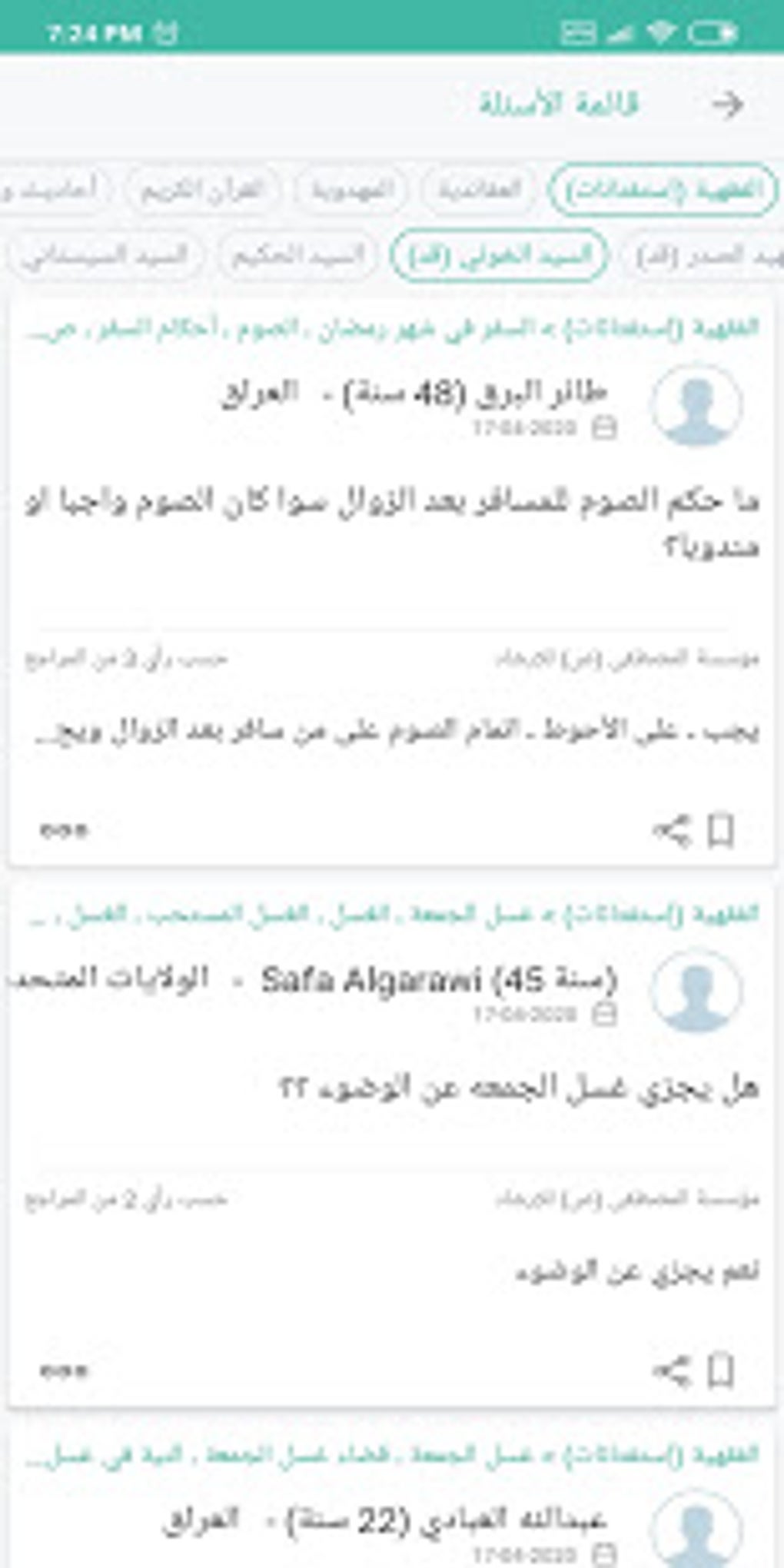The height and width of the screenshot is (1568, 784).
Task: Open the question from طائر البرق
Action: pyautogui.click(x=392, y=523)
